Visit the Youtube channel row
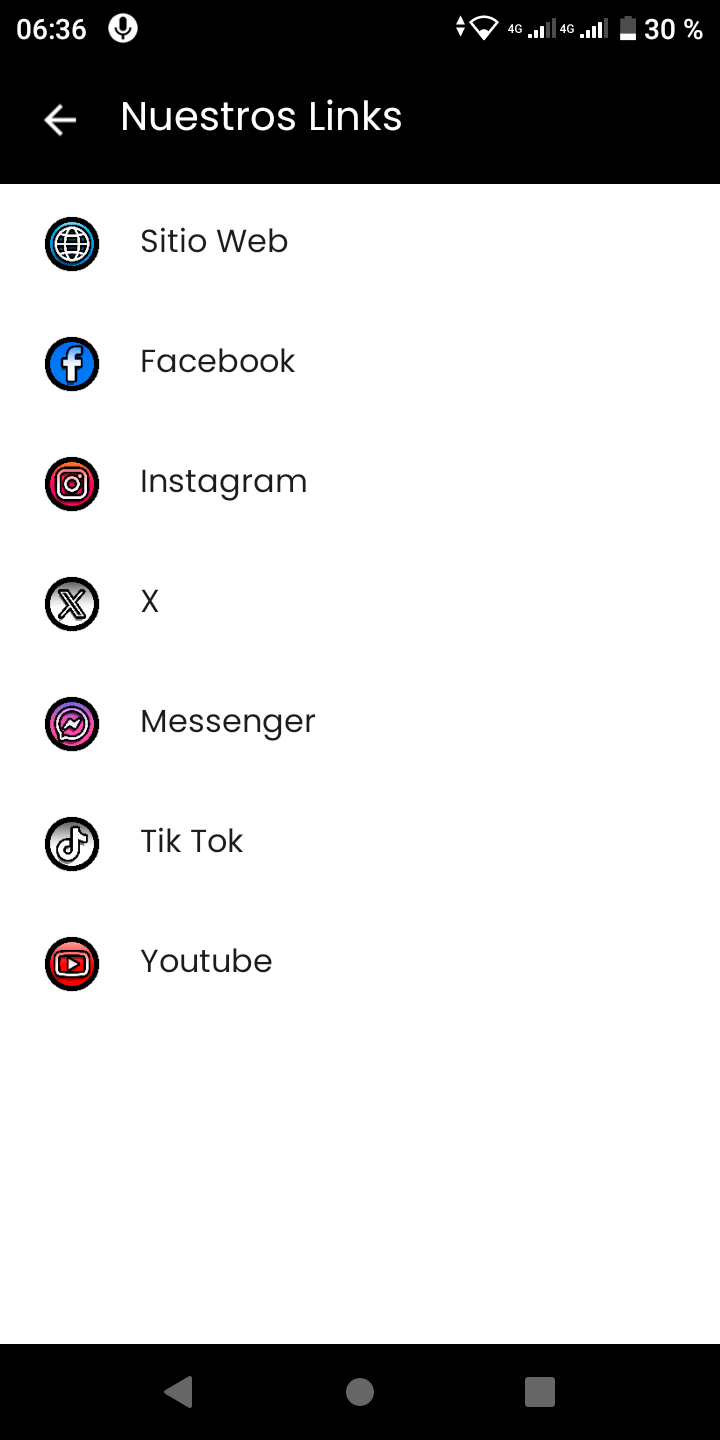 pos(360,964)
